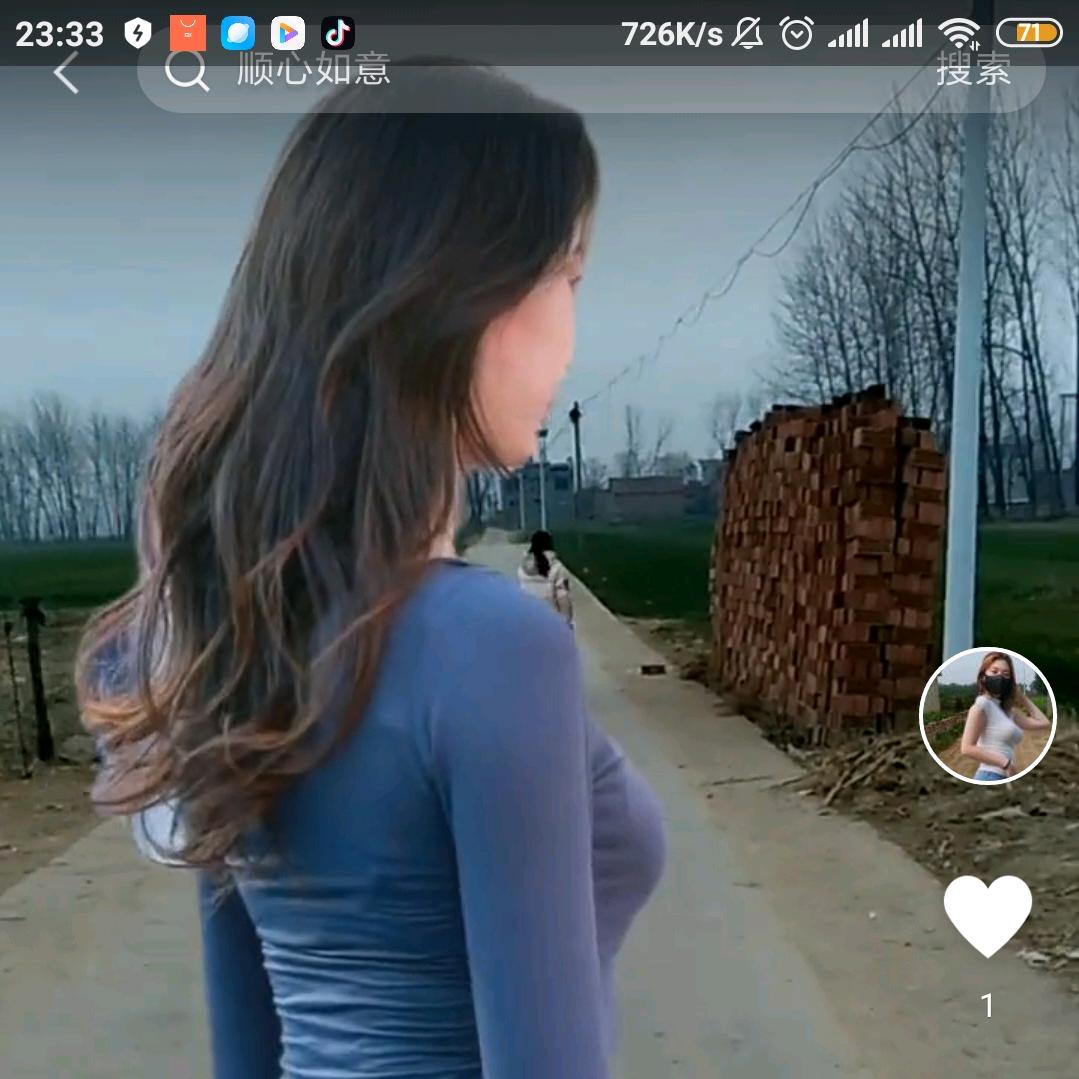This screenshot has width=1079, height=1079.
Task: Go back using the top-left arrow
Action: [66, 72]
